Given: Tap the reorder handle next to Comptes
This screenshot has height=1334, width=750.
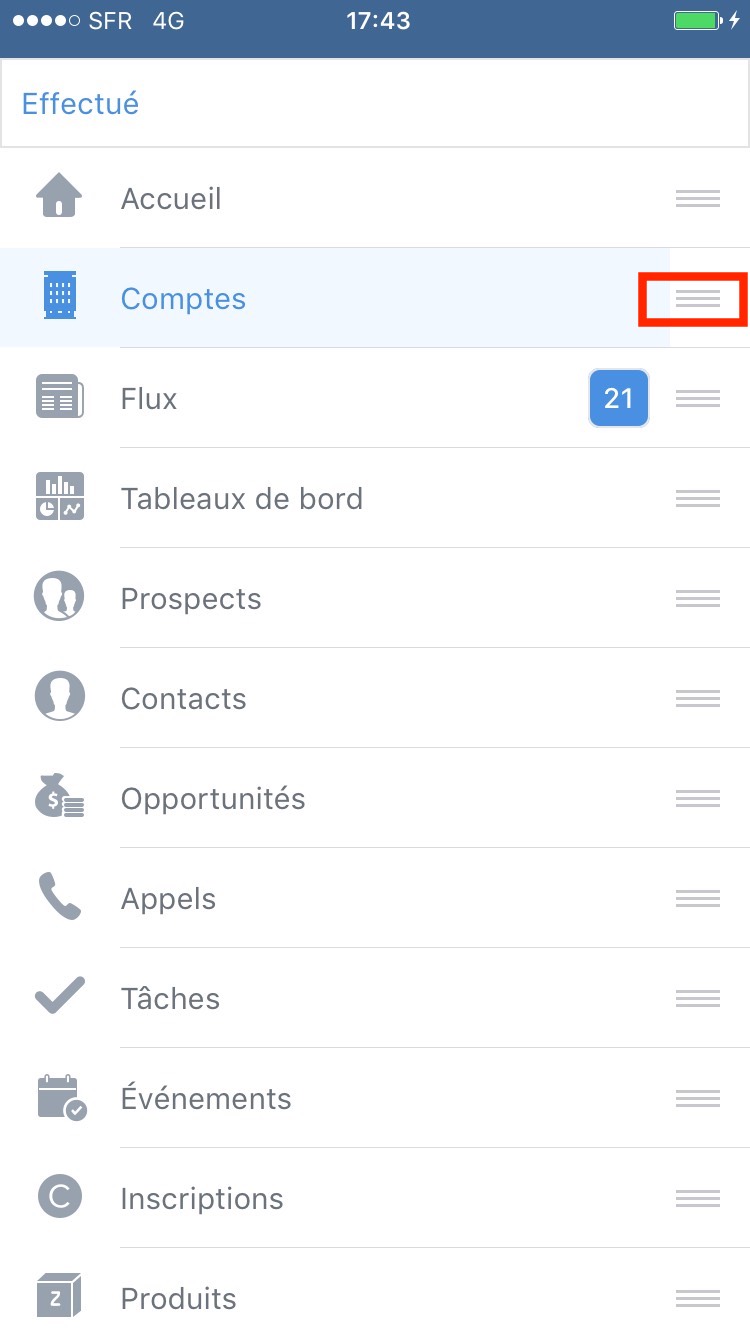Looking at the screenshot, I should [x=697, y=299].
